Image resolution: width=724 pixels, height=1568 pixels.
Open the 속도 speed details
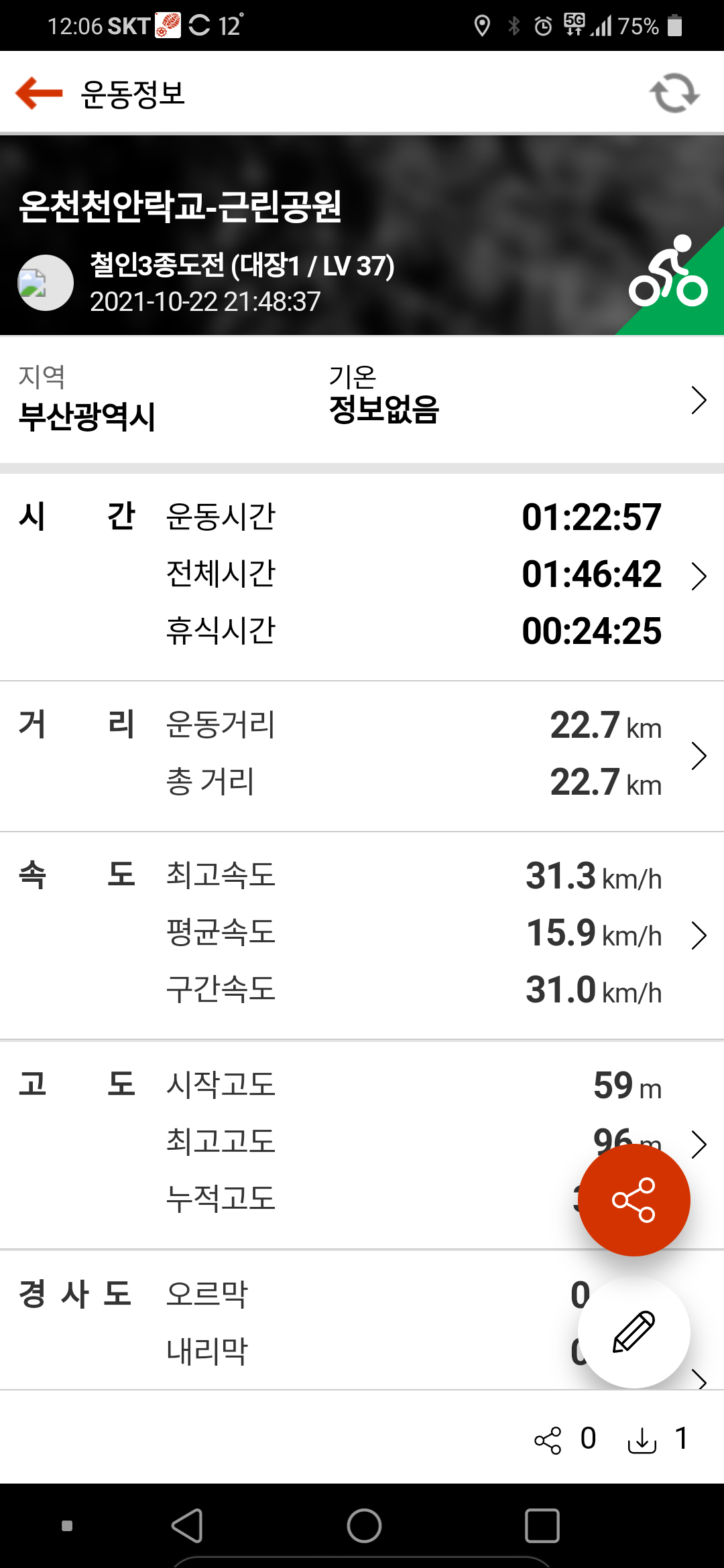362,935
